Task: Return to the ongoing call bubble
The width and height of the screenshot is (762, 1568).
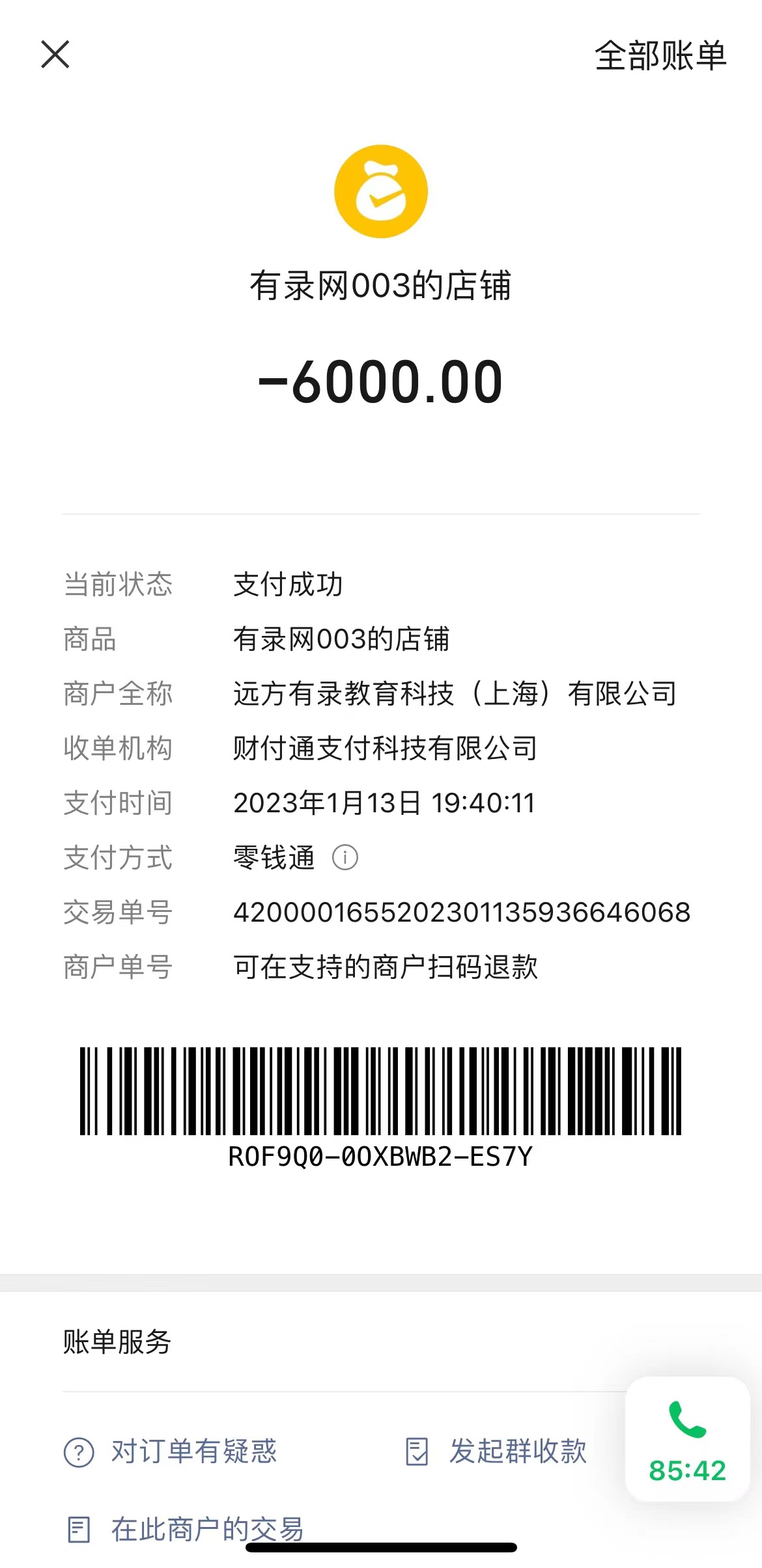Action: click(687, 1439)
